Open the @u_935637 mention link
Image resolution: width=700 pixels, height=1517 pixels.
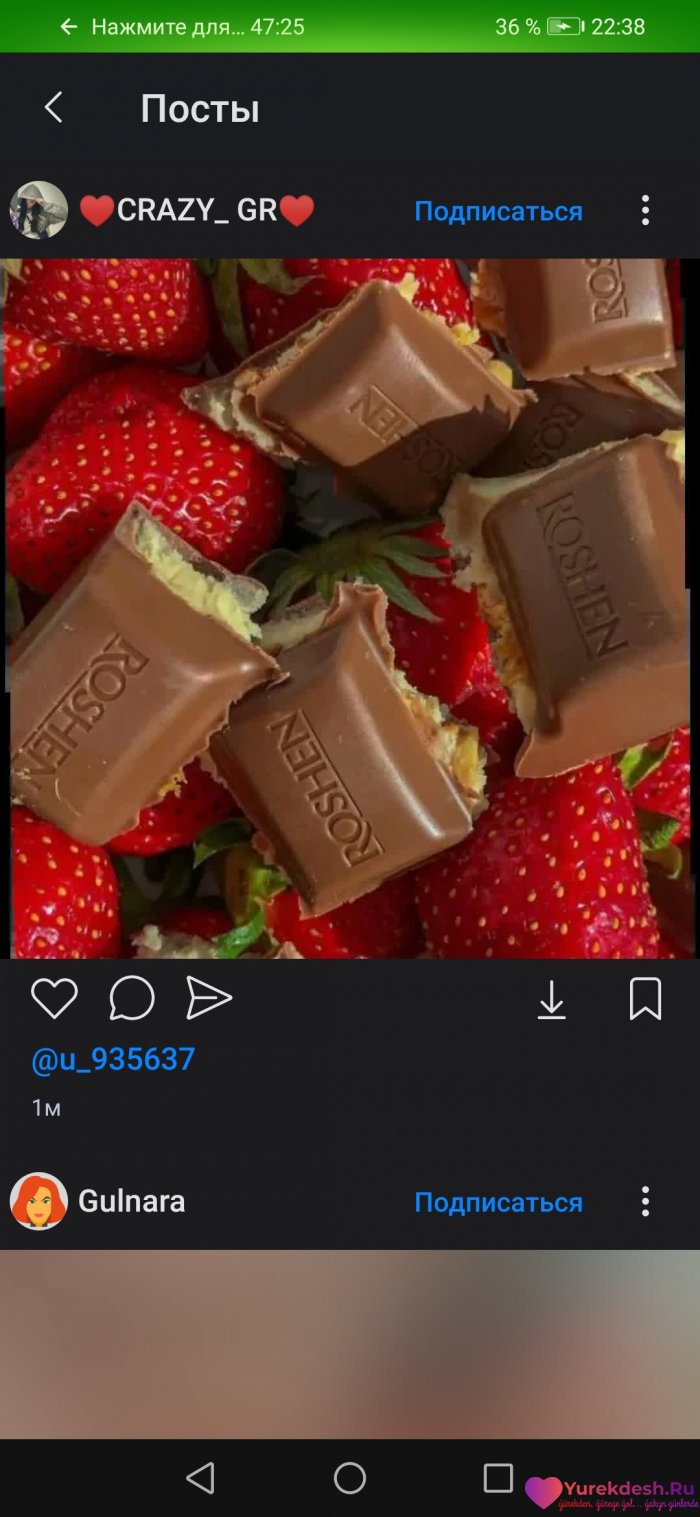click(113, 1060)
